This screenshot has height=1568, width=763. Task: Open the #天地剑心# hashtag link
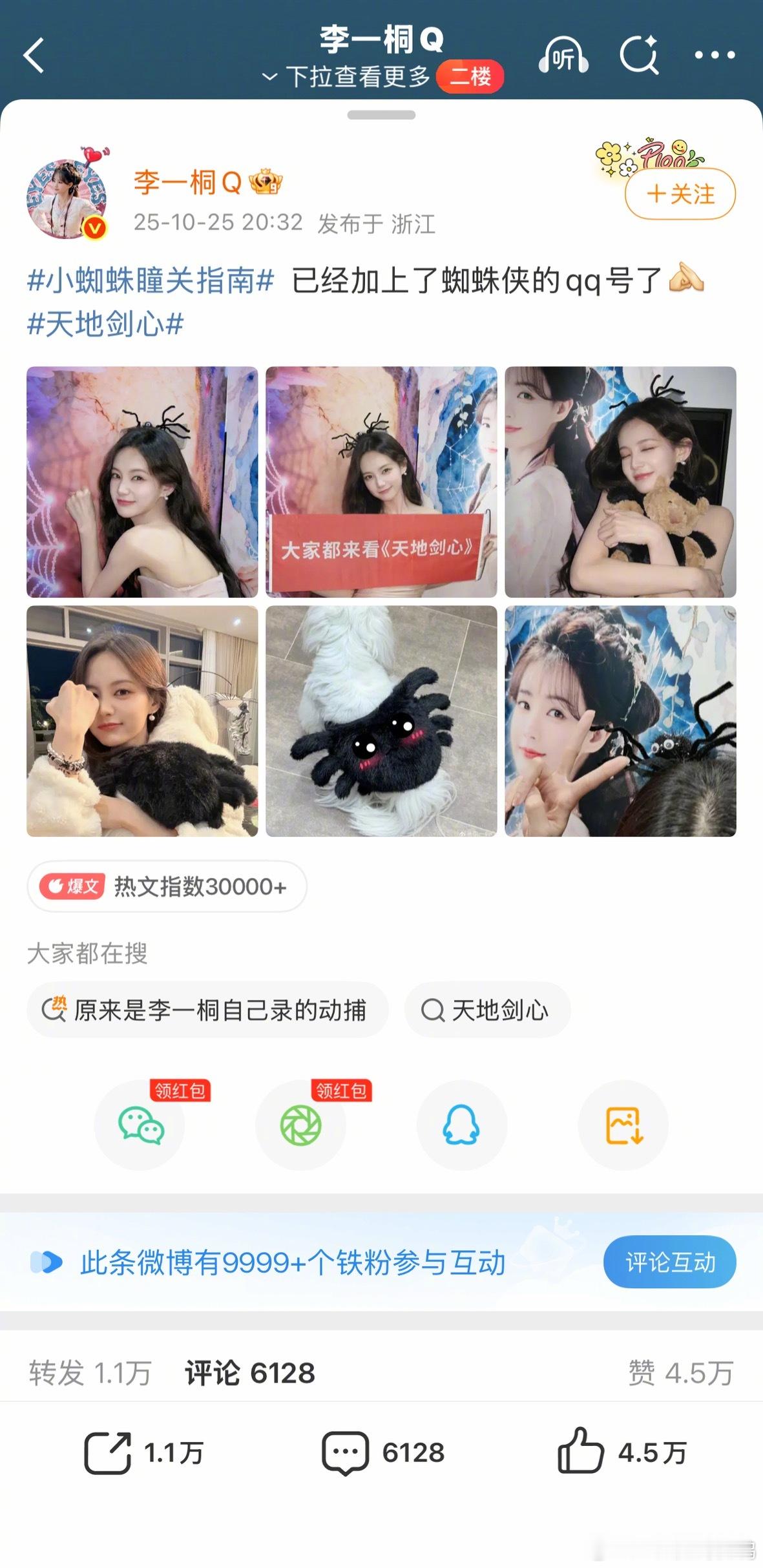[x=105, y=324]
